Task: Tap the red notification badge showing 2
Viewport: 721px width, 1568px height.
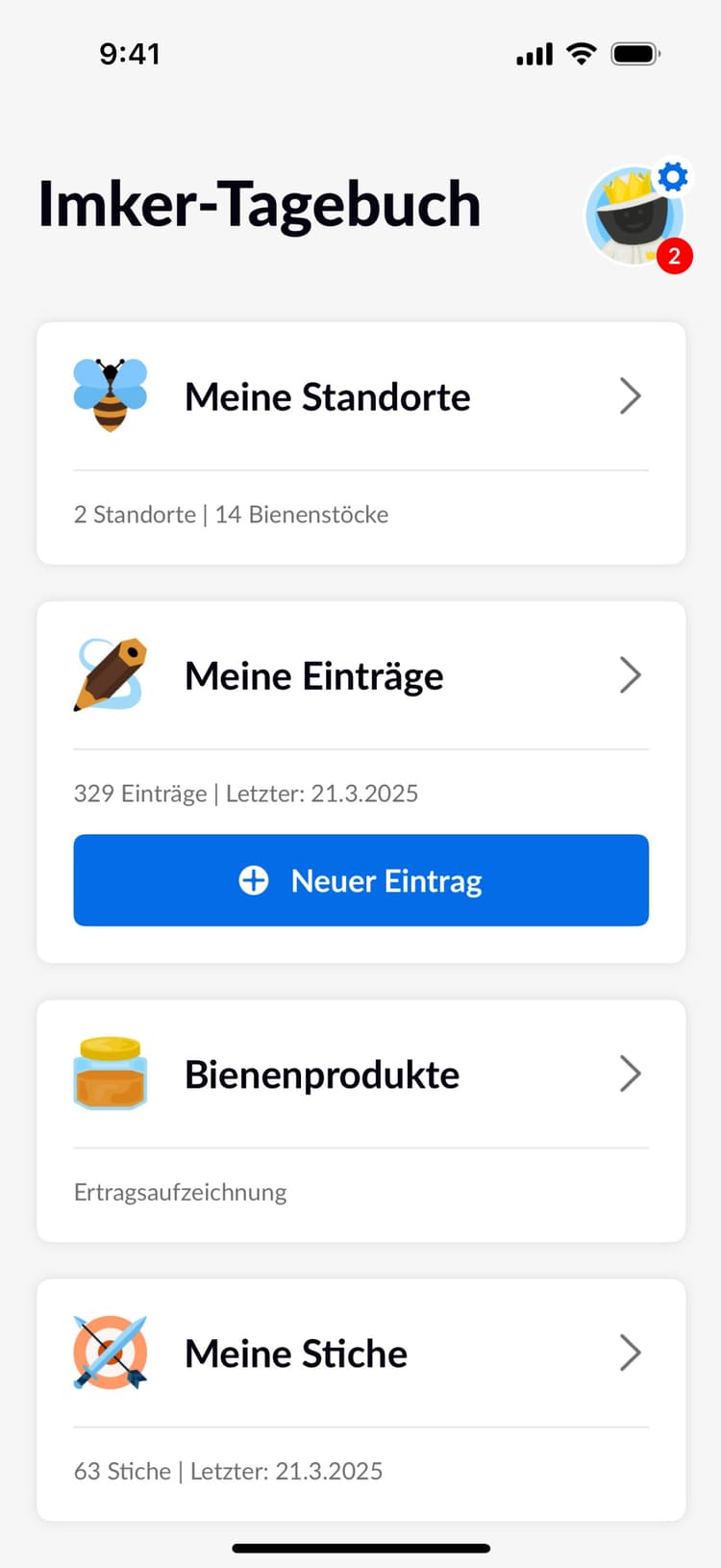Action: [676, 257]
